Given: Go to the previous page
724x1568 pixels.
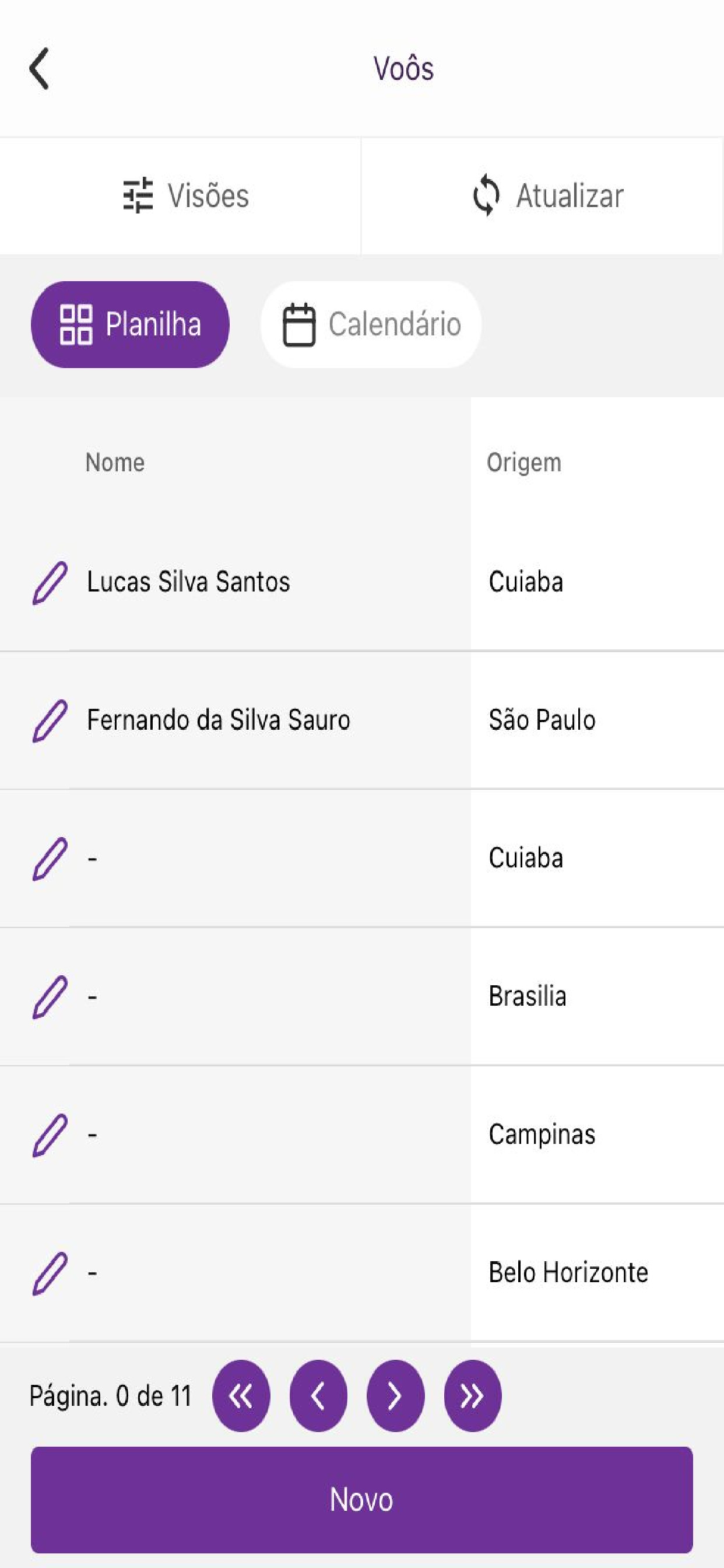Looking at the screenshot, I should (318, 1396).
